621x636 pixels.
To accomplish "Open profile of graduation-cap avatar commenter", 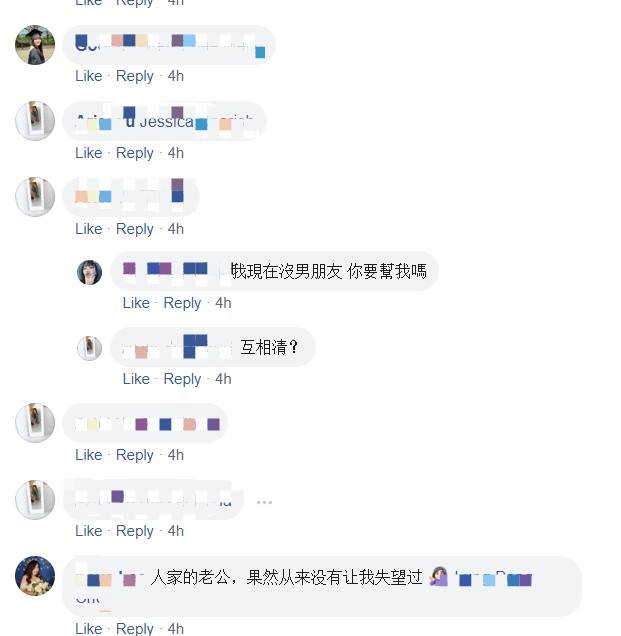I will [35, 45].
